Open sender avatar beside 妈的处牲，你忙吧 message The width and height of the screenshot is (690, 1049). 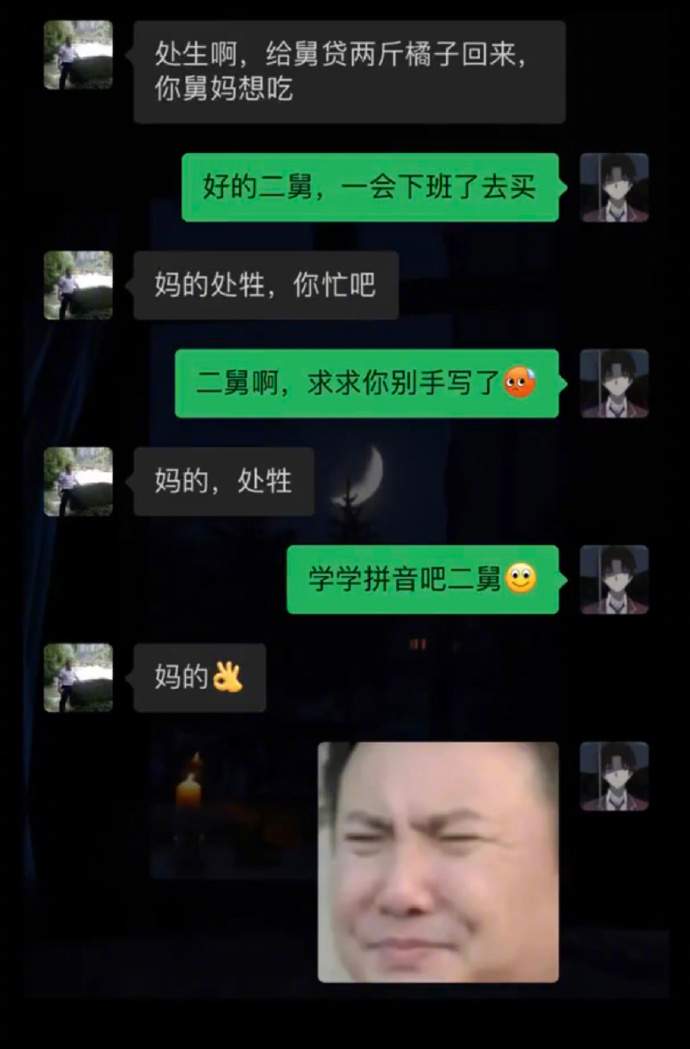[x=78, y=285]
